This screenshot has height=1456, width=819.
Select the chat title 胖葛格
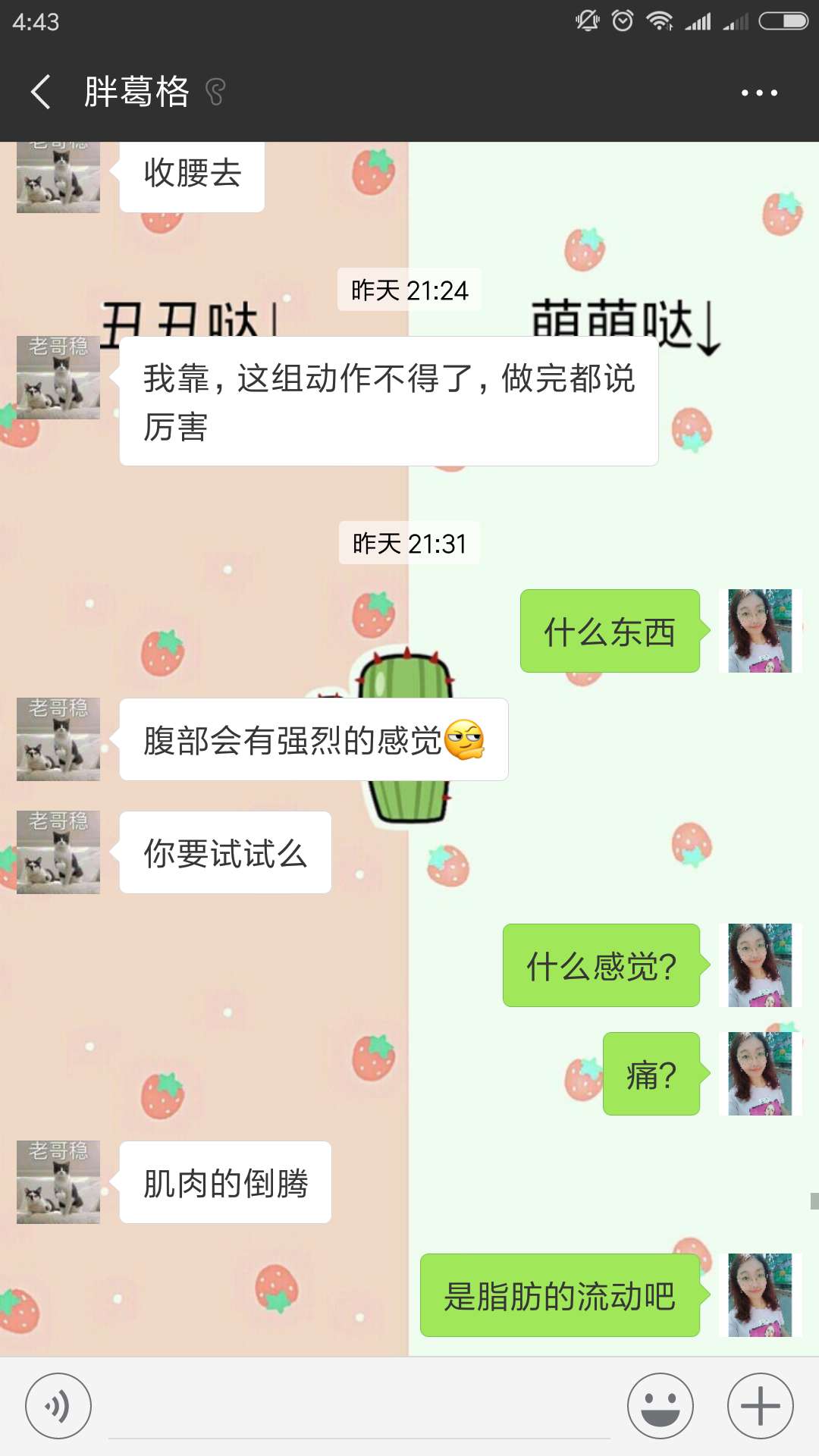tap(136, 91)
